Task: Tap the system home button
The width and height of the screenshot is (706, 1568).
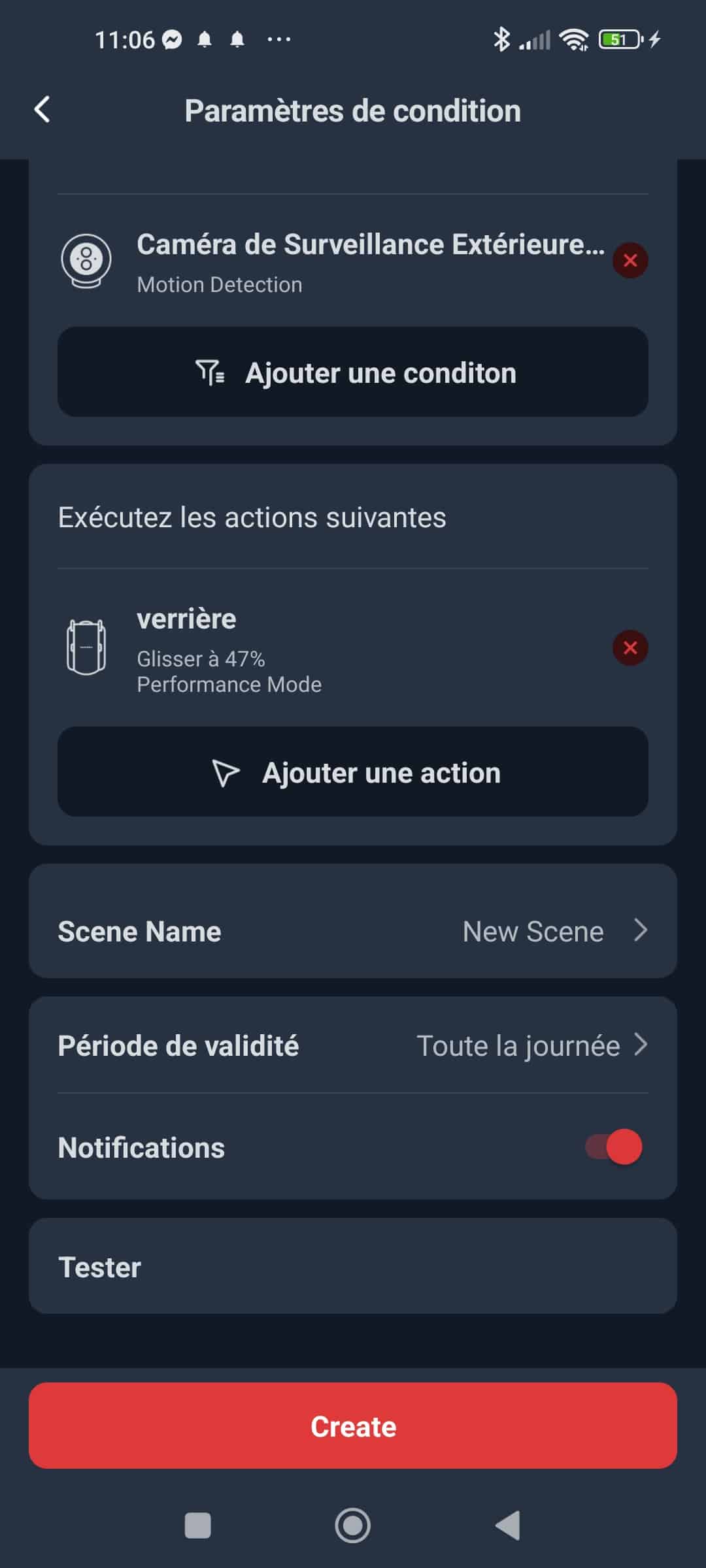Action: pos(353,1526)
